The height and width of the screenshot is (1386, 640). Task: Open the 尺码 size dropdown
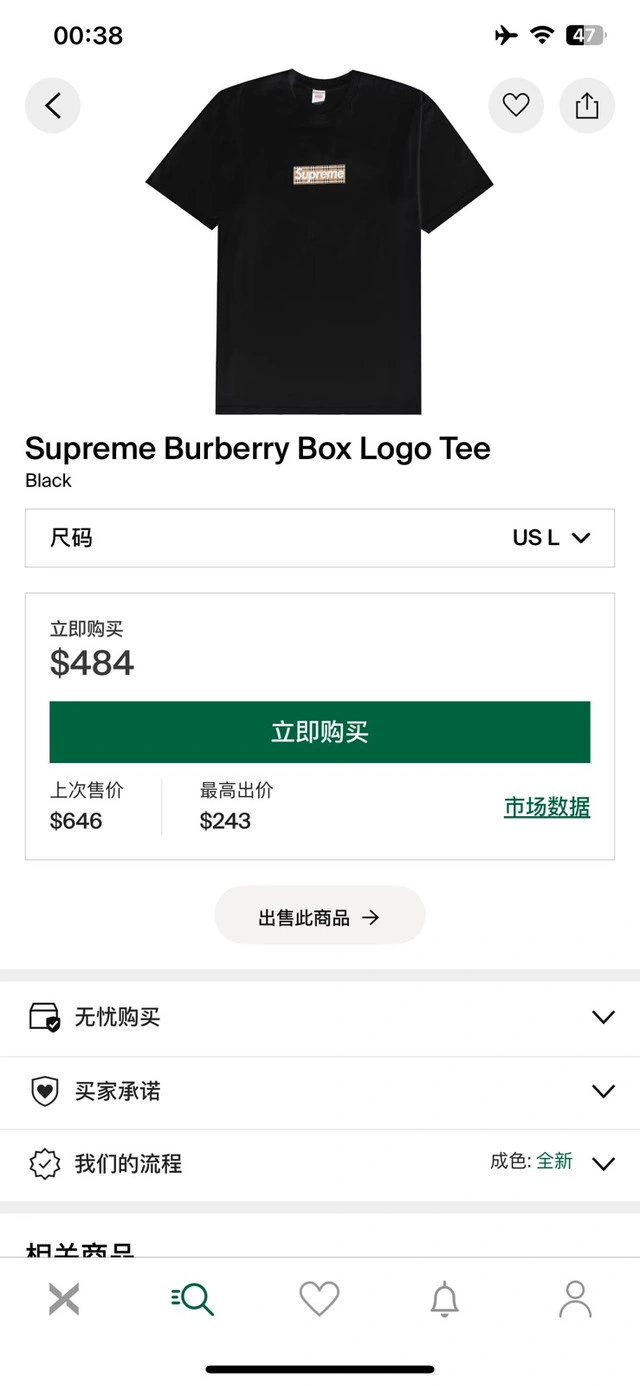pos(320,538)
